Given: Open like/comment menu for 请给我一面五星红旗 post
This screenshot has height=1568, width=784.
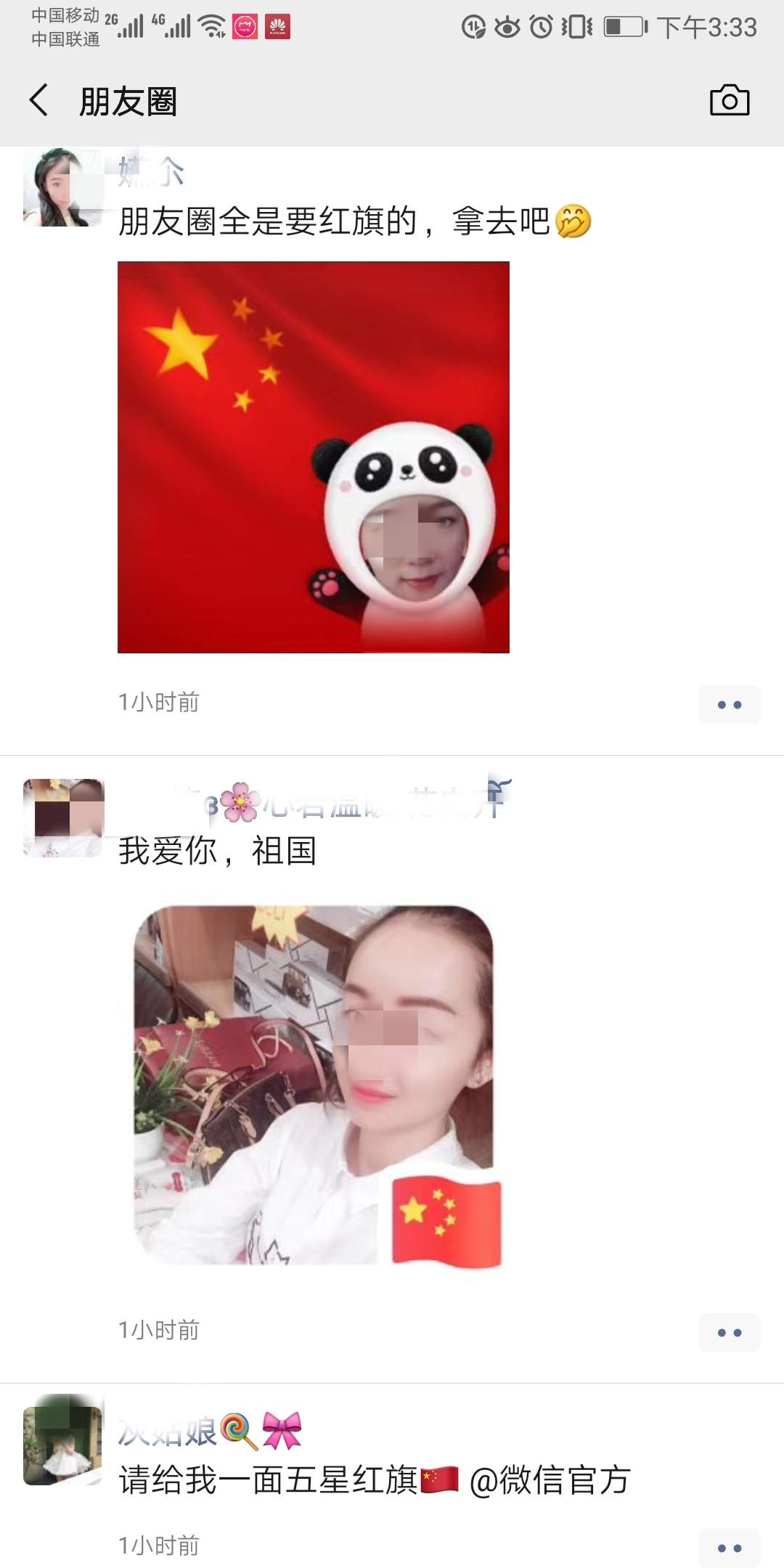Looking at the screenshot, I should pyautogui.click(x=729, y=1548).
